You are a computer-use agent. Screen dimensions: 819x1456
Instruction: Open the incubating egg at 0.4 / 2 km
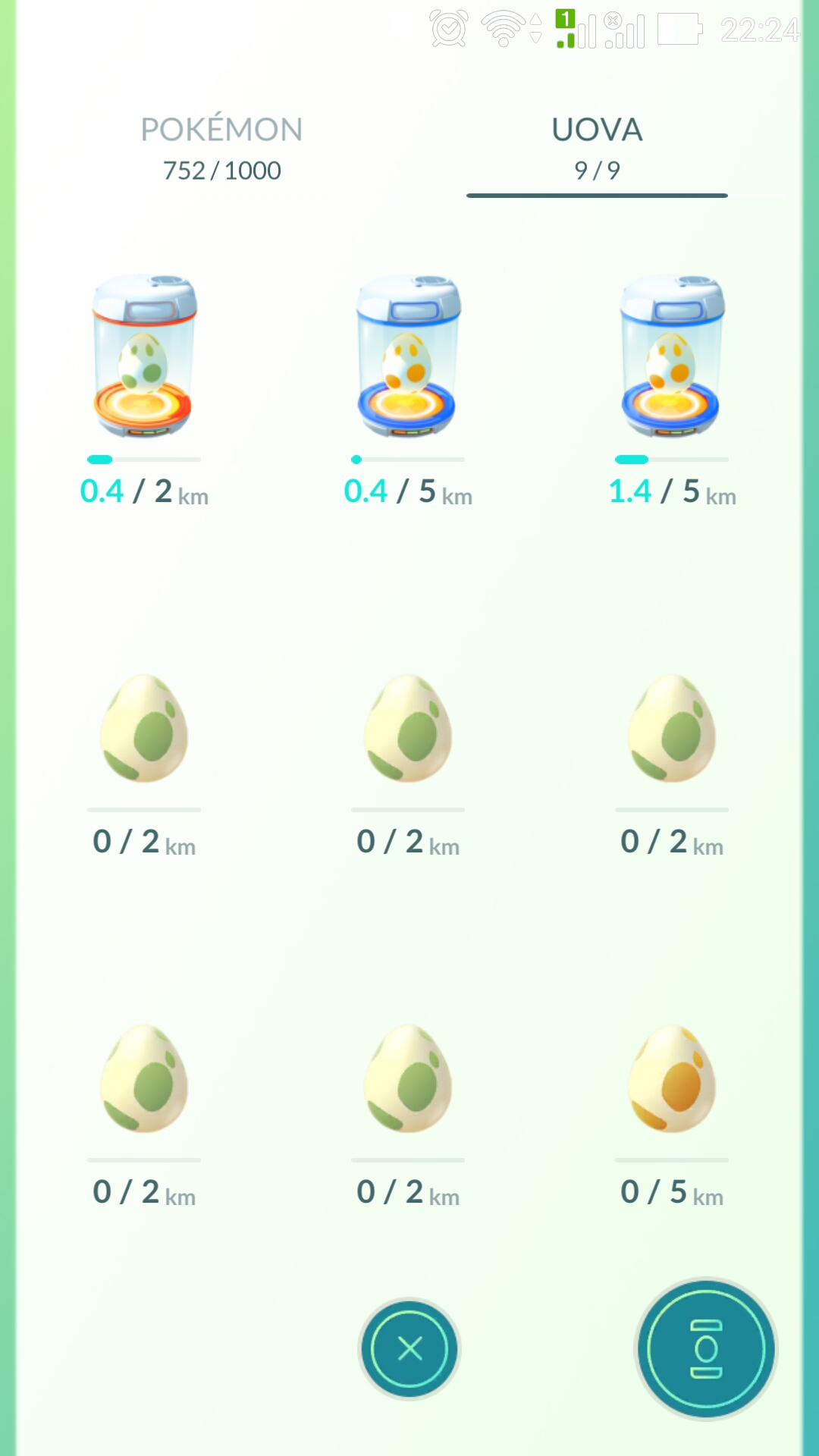coord(144,356)
